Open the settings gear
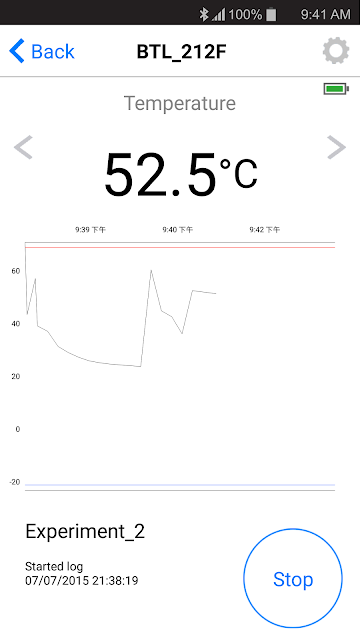The height and width of the screenshot is (640, 360). pos(336,51)
